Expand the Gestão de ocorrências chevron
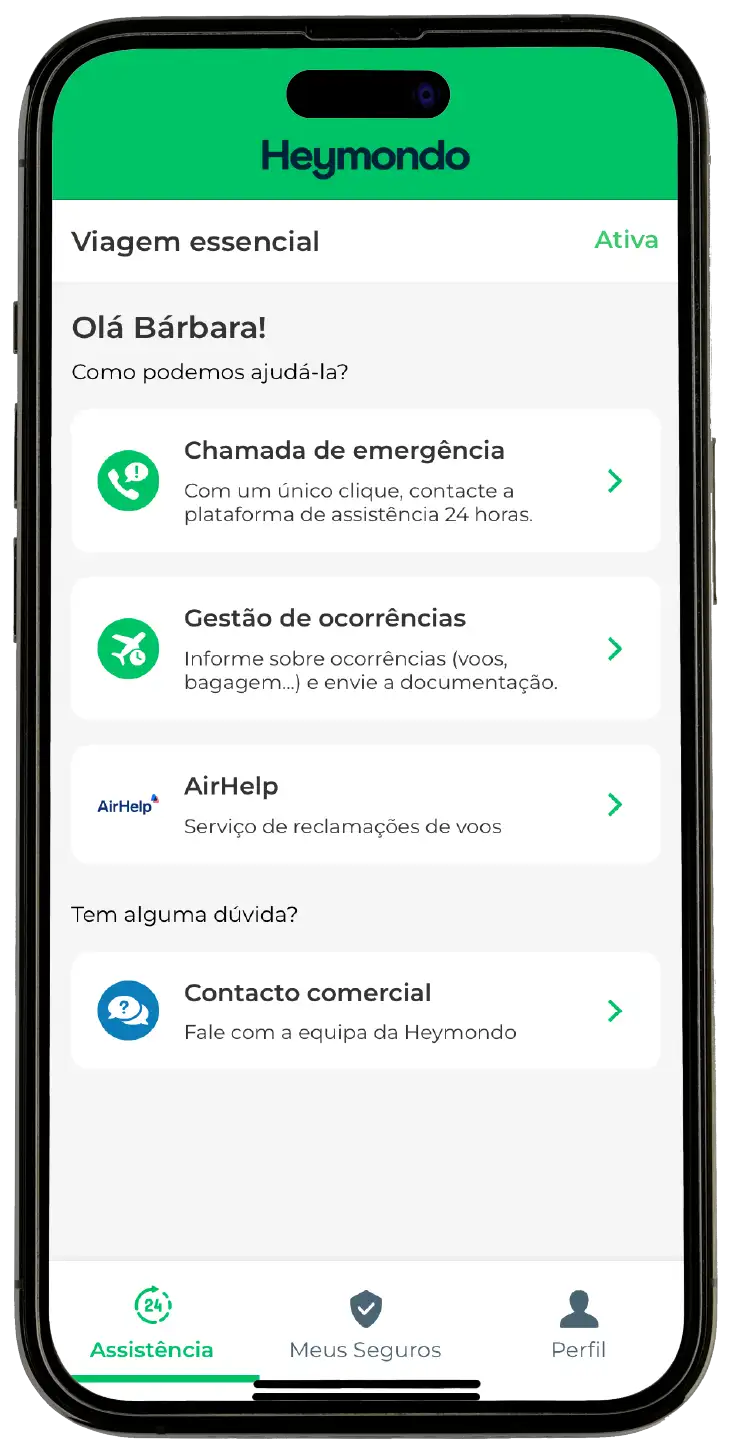 pos(615,648)
